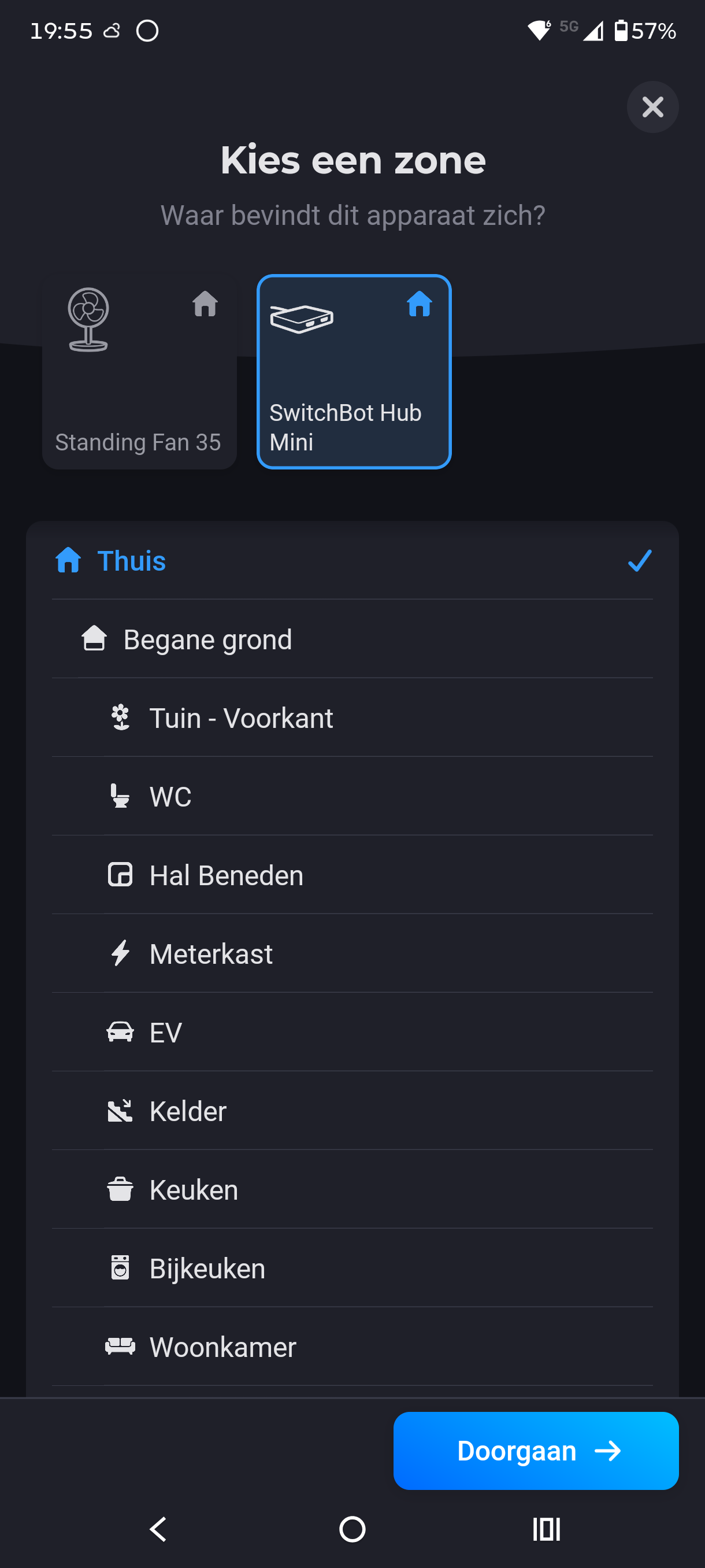Screen dimensions: 705x1568
Task: Select Hal Beneden zone
Action: click(x=352, y=875)
